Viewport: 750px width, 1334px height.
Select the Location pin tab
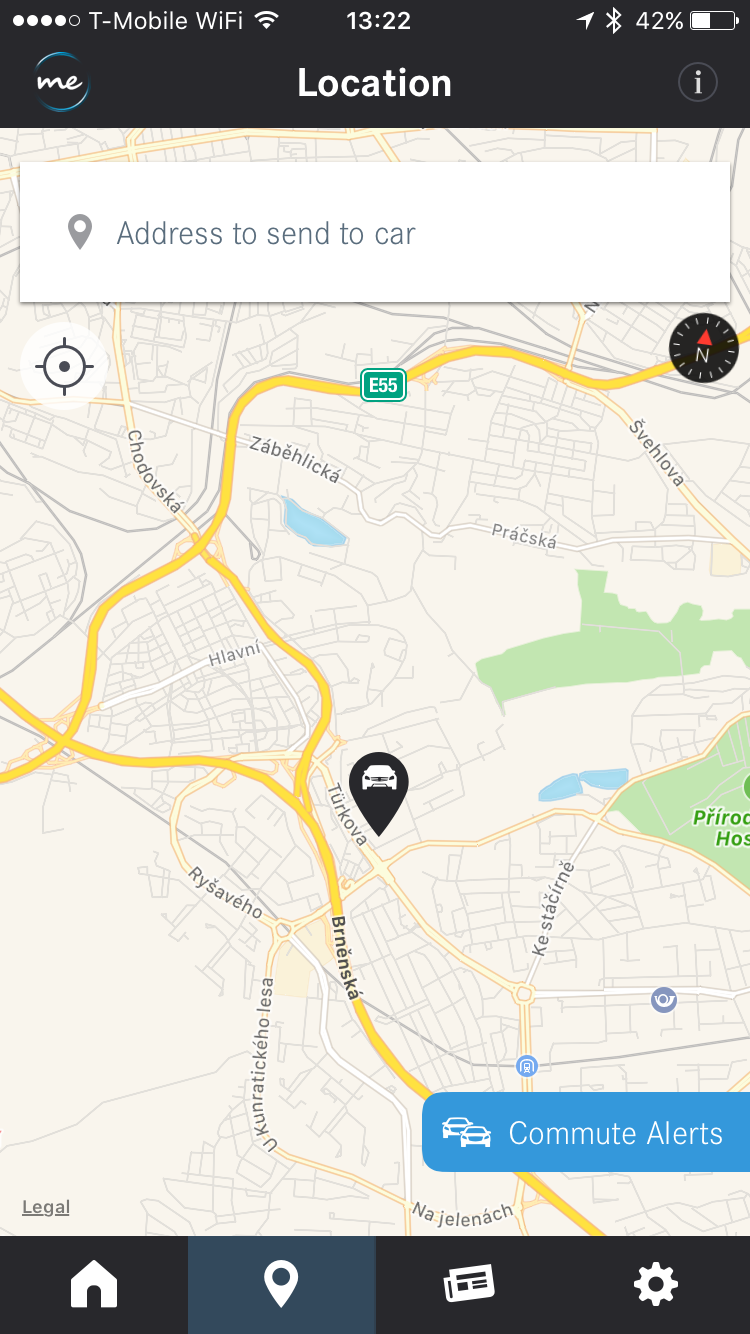[281, 1284]
